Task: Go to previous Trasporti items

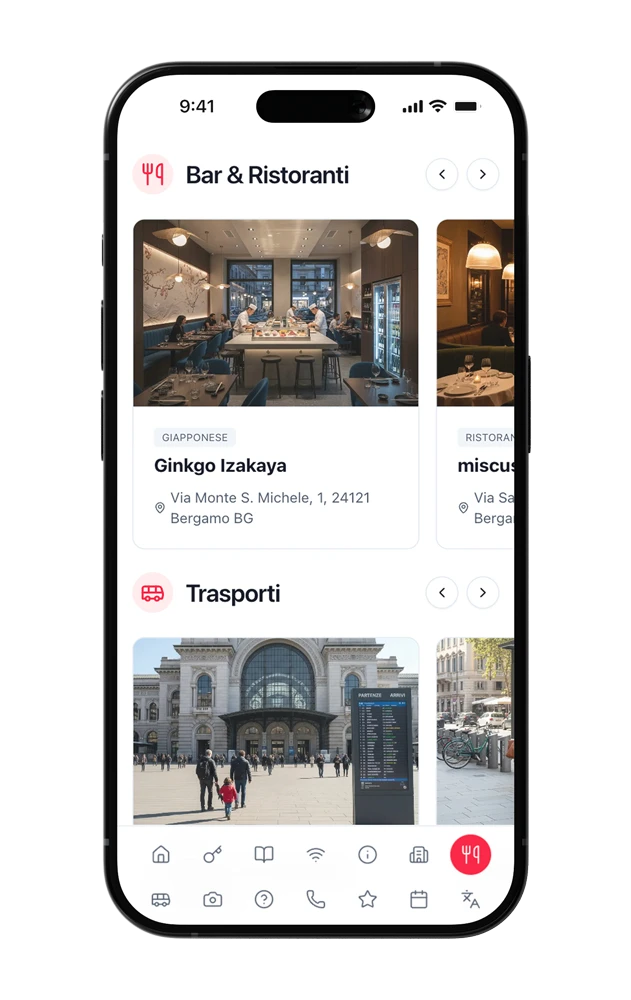Action: coord(442,593)
